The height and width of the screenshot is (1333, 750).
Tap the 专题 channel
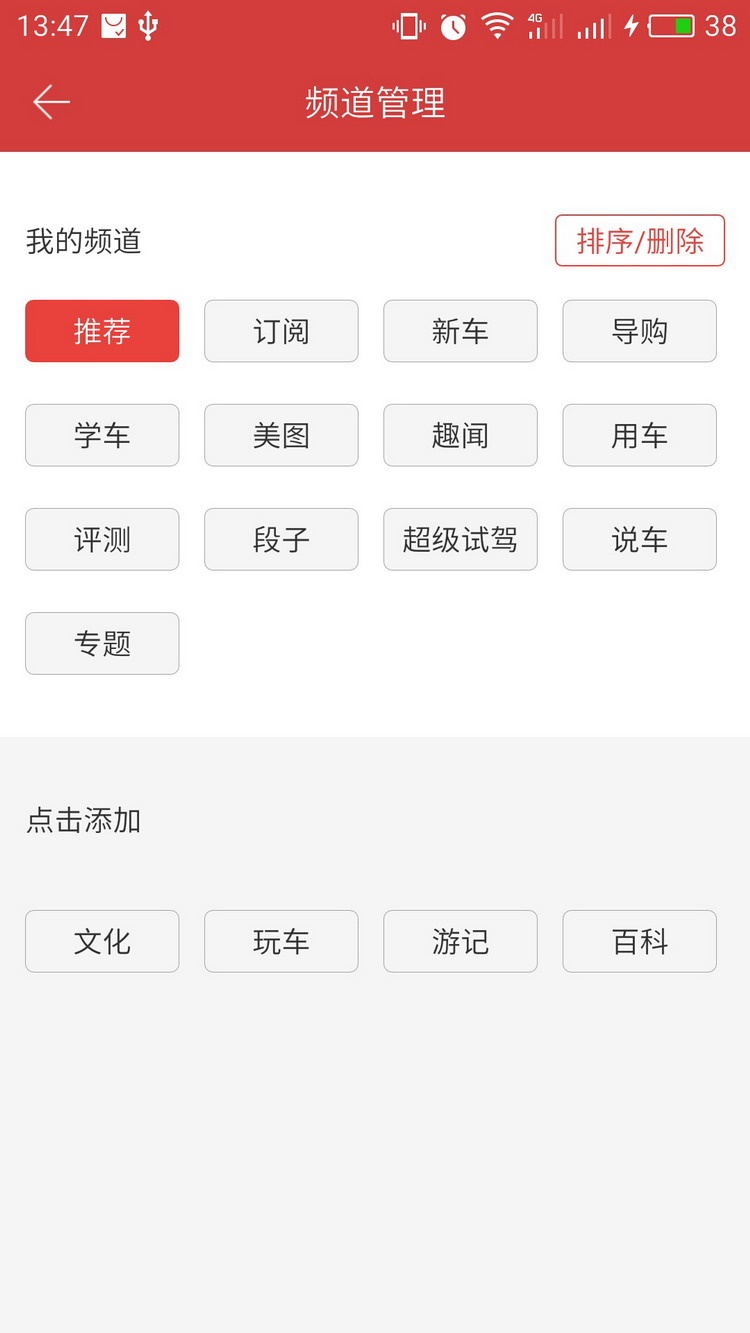click(x=102, y=643)
